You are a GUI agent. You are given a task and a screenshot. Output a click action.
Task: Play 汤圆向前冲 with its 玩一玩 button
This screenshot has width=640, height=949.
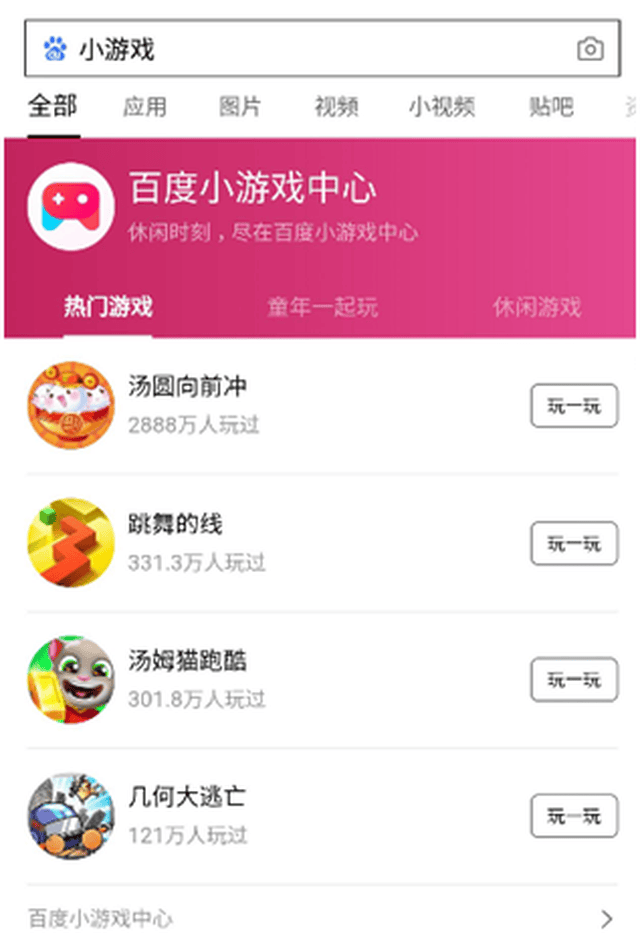point(574,405)
